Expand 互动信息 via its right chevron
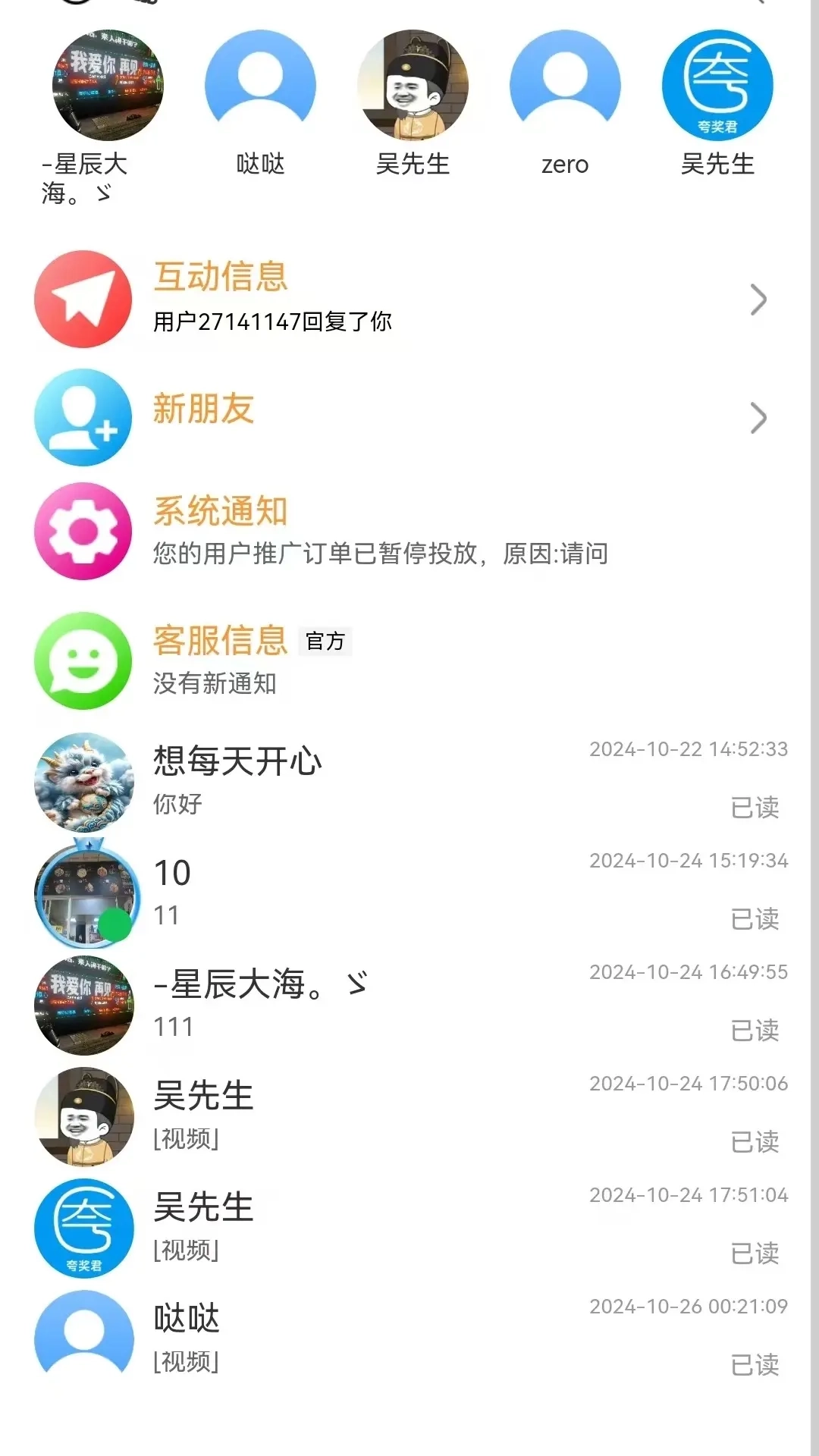This screenshot has height=1456, width=819. (759, 299)
